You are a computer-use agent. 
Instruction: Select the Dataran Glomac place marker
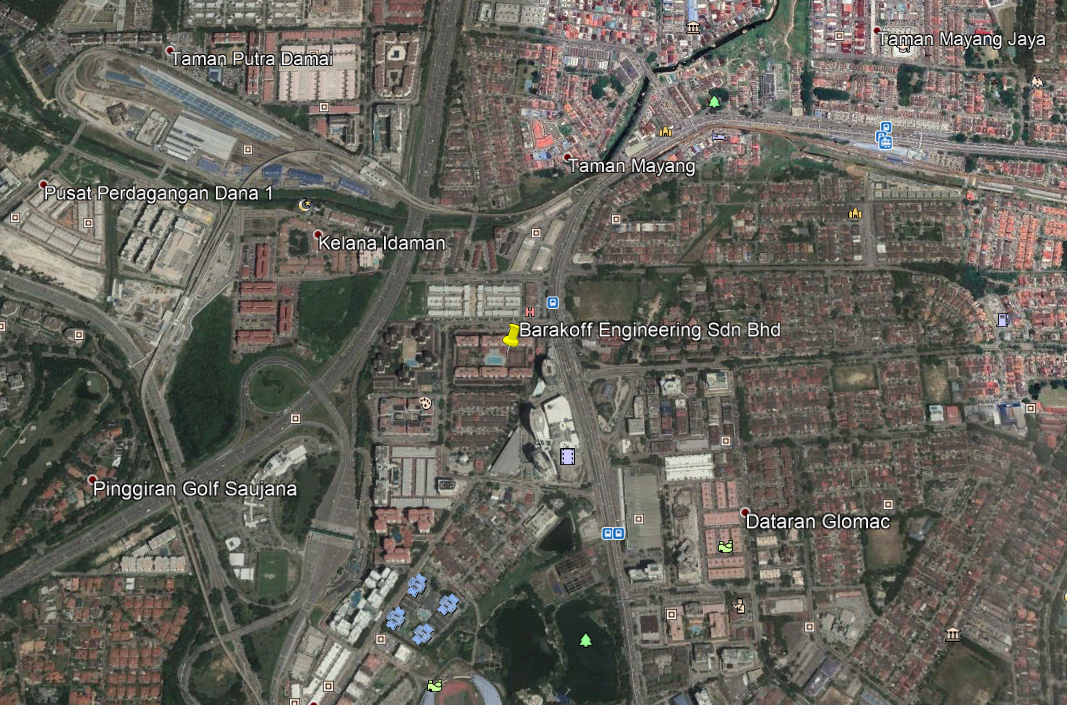pyautogui.click(x=744, y=512)
